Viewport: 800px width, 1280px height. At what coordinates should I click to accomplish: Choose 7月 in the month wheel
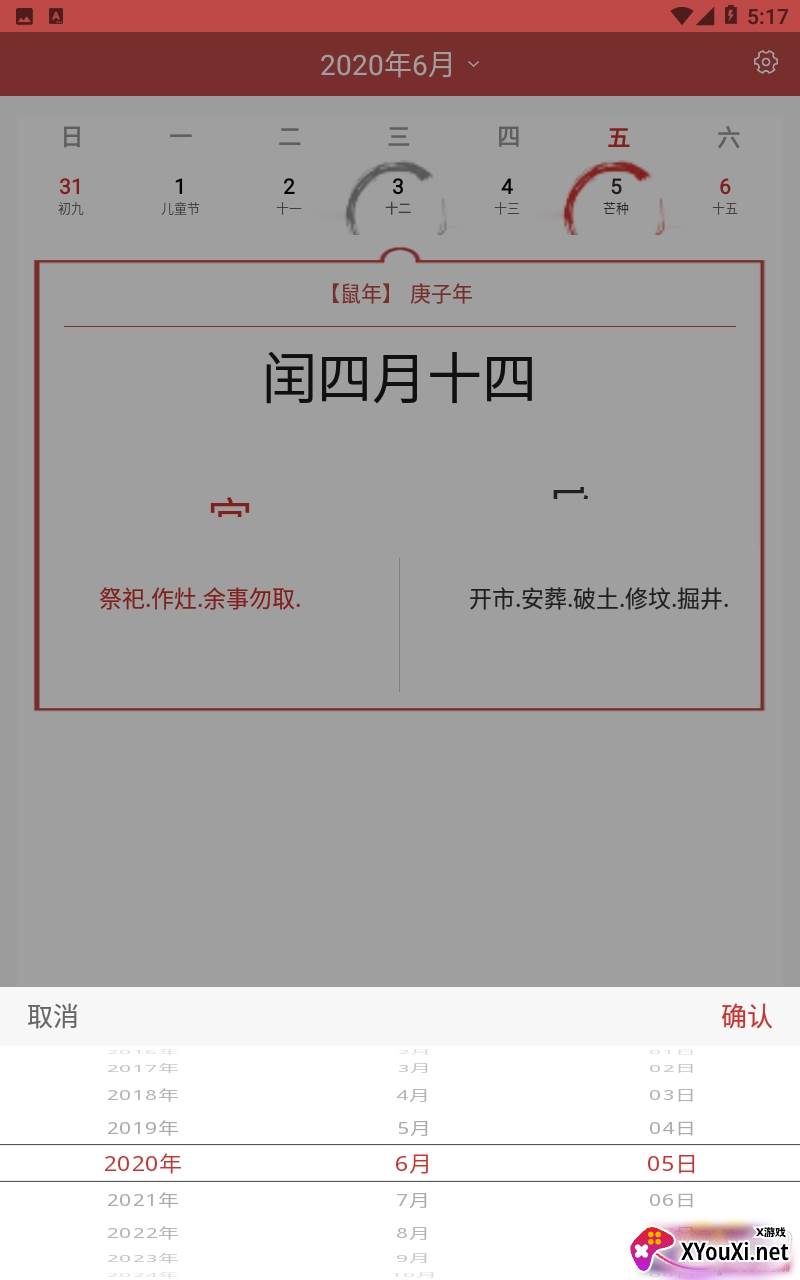coord(413,1199)
